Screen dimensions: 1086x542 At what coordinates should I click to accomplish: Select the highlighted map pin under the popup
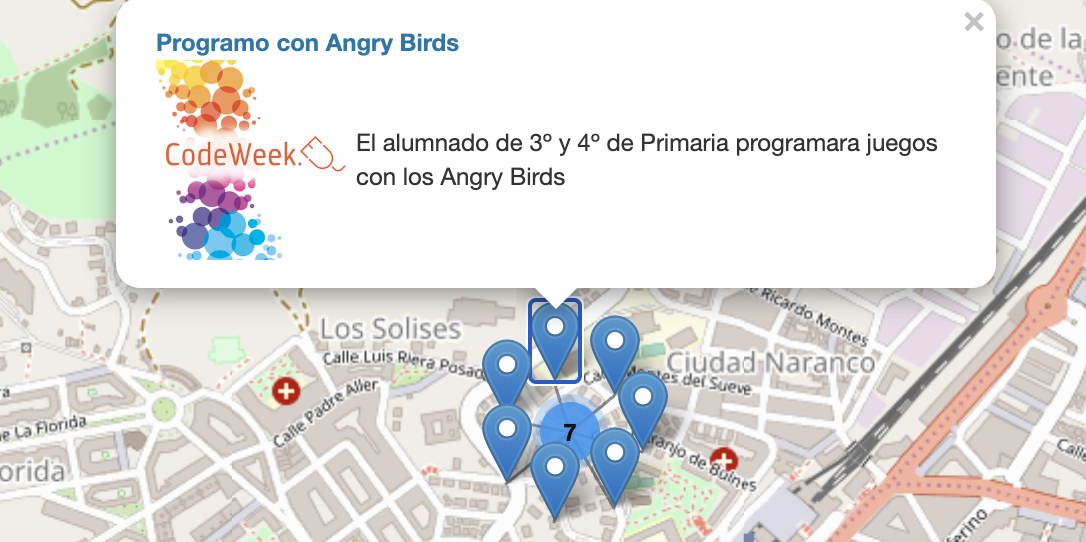(x=554, y=339)
